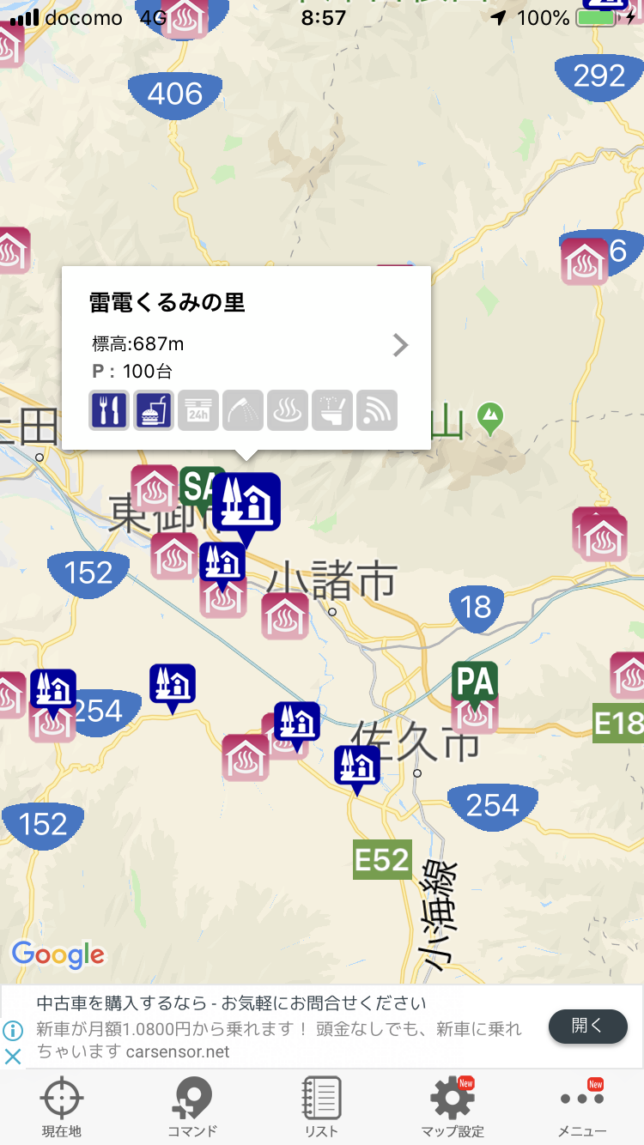The image size is (644, 1145).
Task: Open マップ設定 map settings
Action: click(451, 1106)
